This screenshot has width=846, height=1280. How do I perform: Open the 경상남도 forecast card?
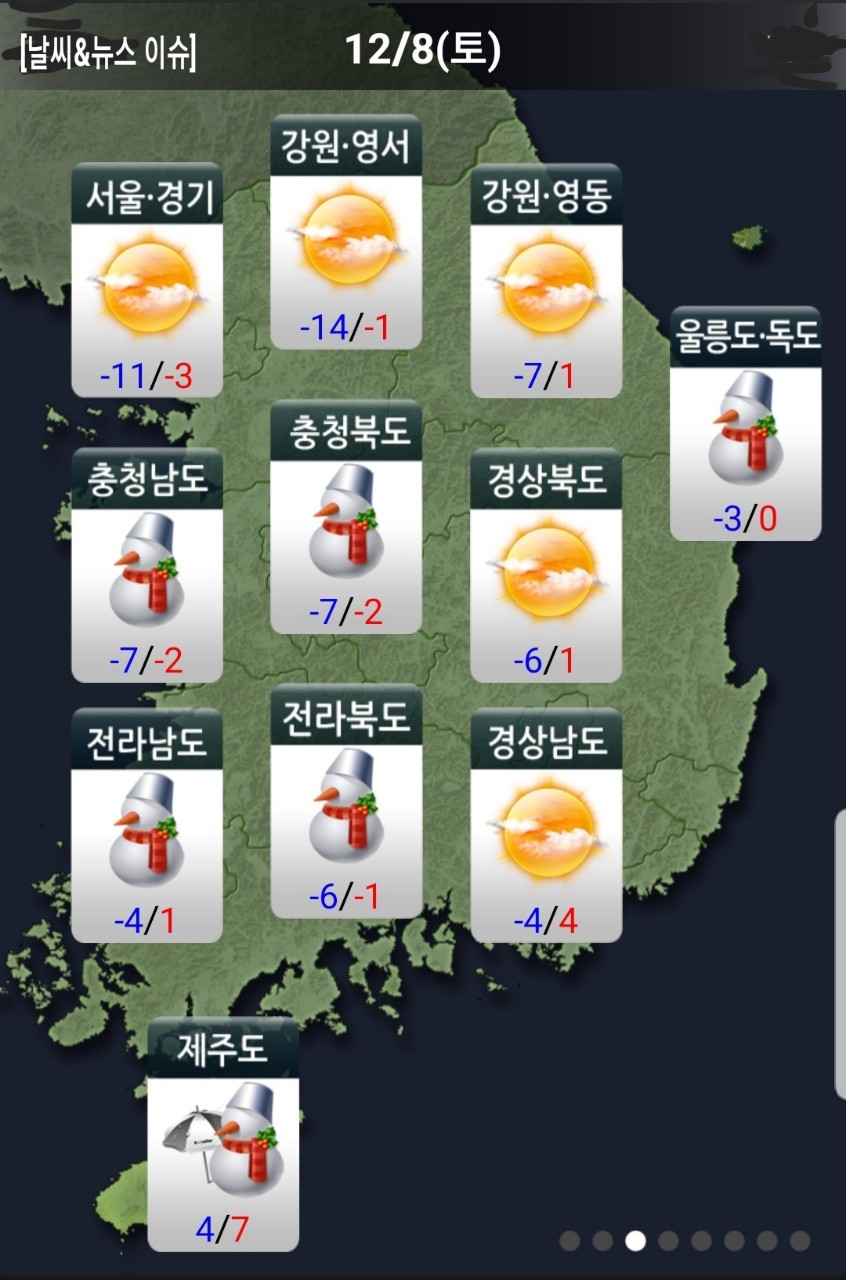click(546, 825)
